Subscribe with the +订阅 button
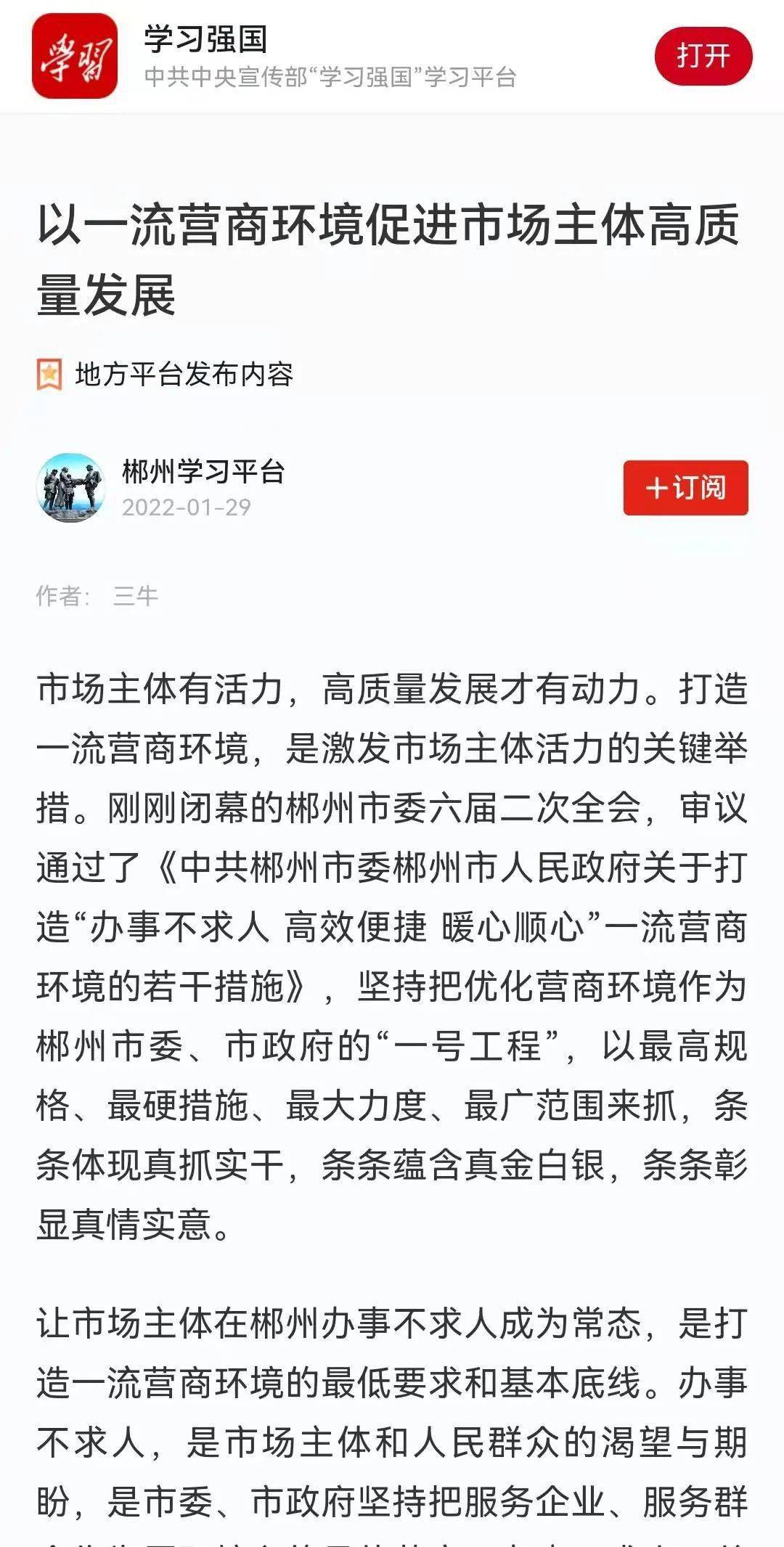The height and width of the screenshot is (1547, 784). click(685, 488)
